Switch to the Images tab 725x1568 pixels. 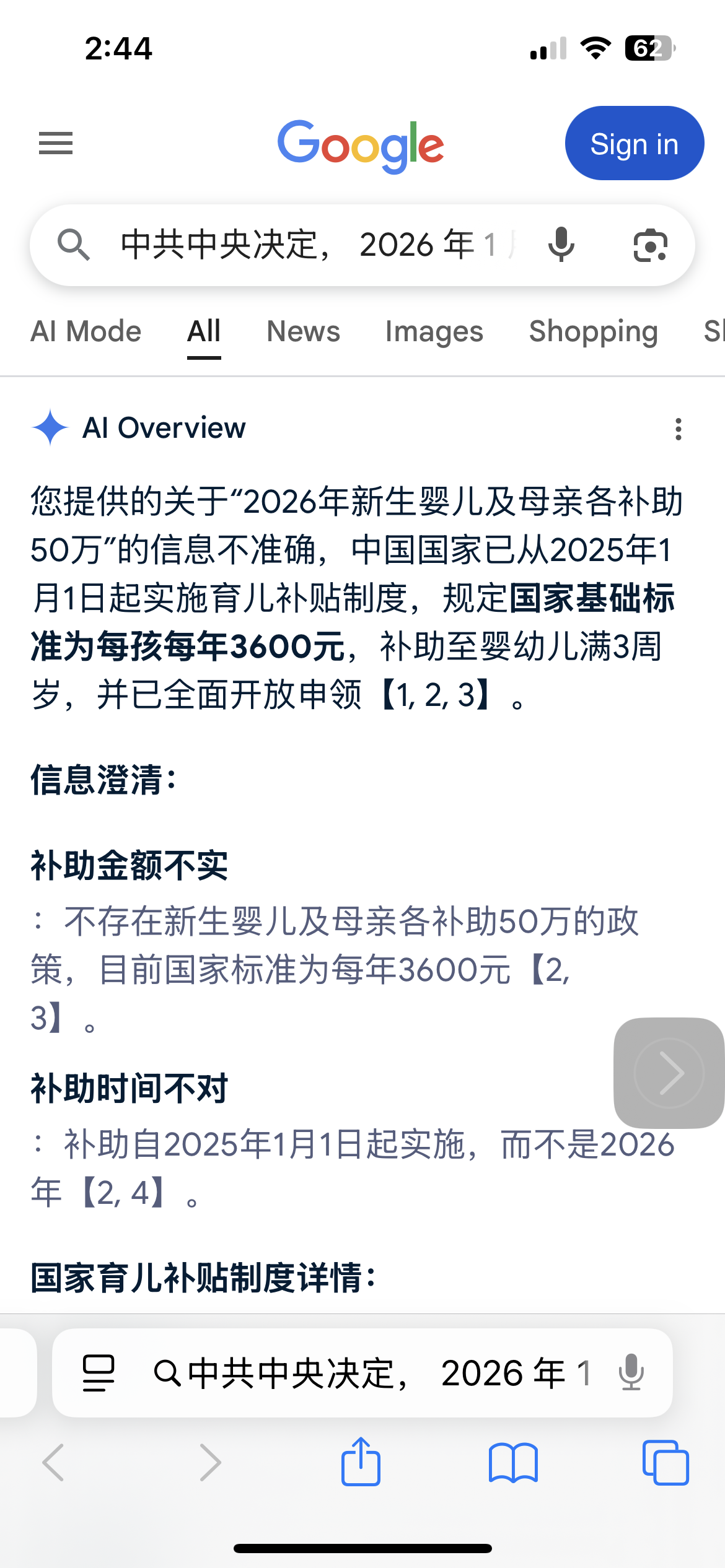click(434, 331)
